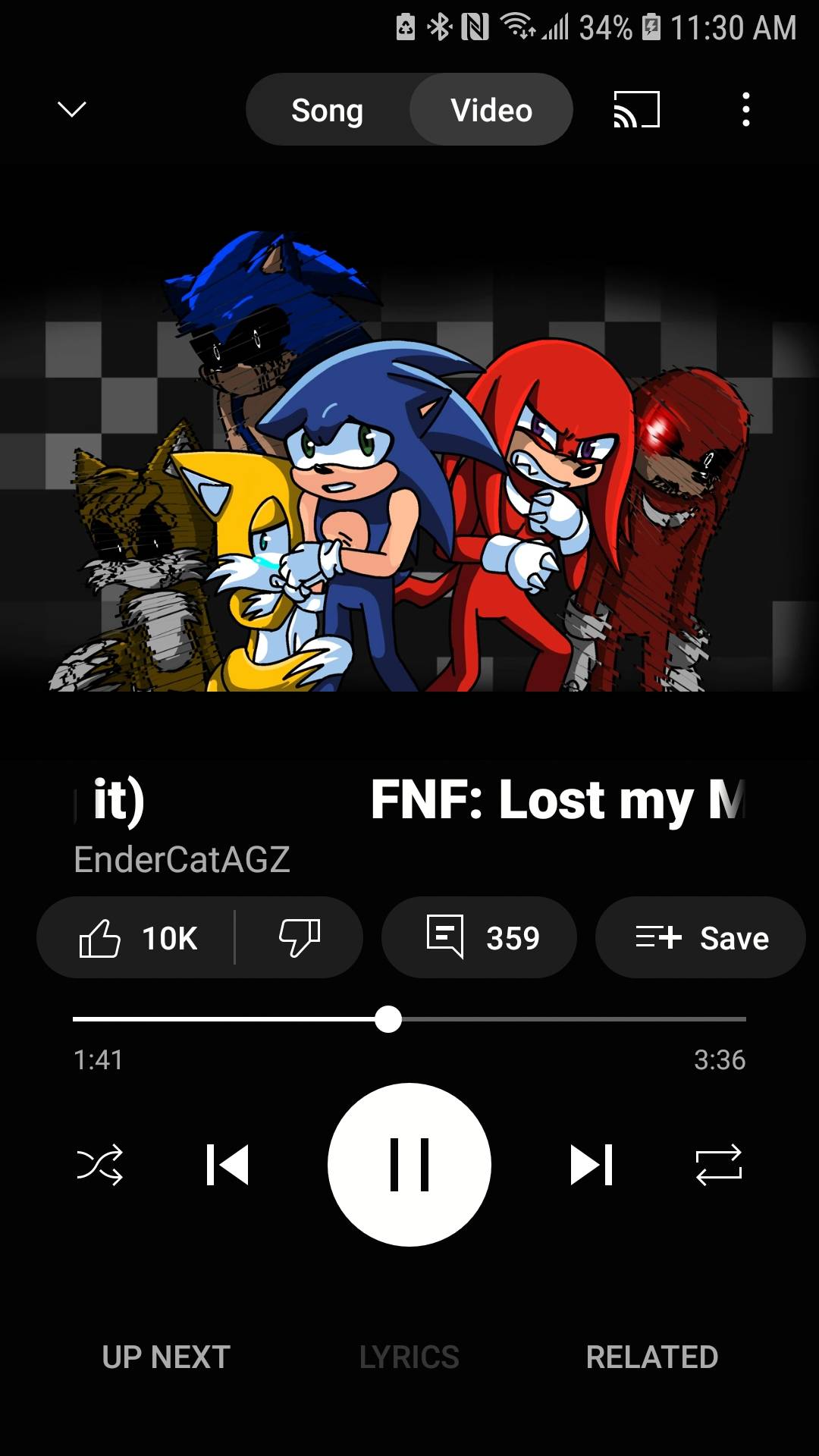Cast to a device
The height and width of the screenshot is (1456, 819).
pos(636,110)
